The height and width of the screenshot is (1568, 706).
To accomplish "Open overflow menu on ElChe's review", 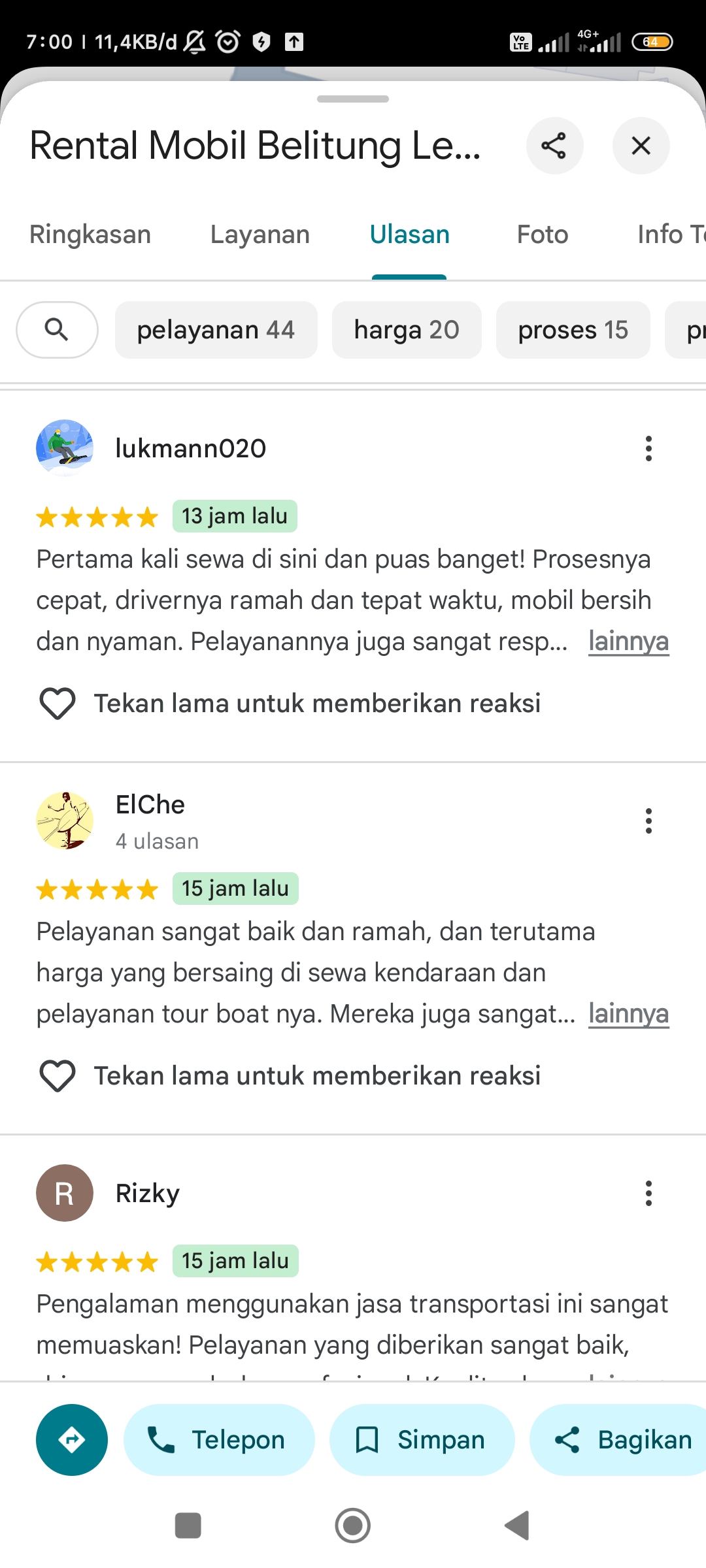I will click(x=648, y=821).
